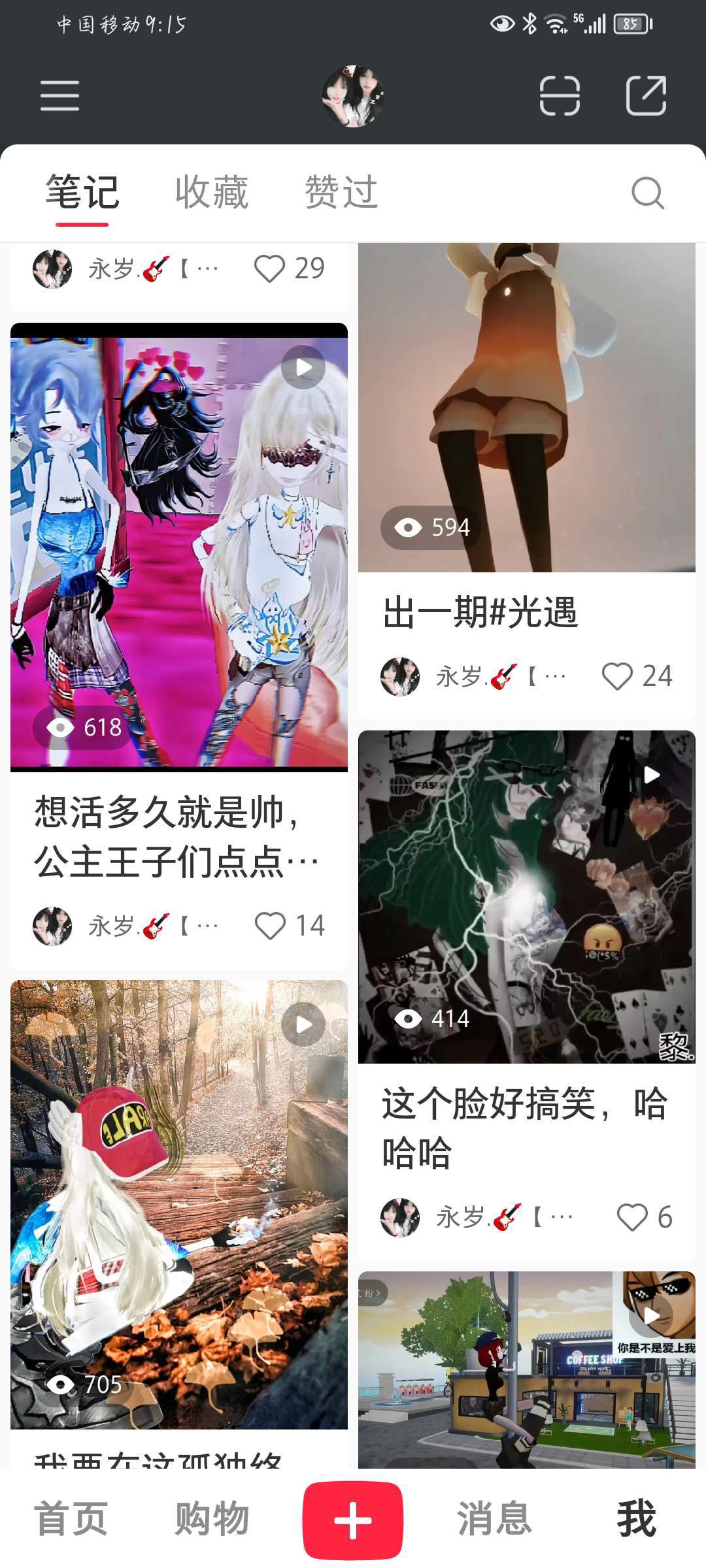Like the note 出一期#光遇
Image resolution: width=706 pixels, height=1568 pixels.
click(617, 676)
